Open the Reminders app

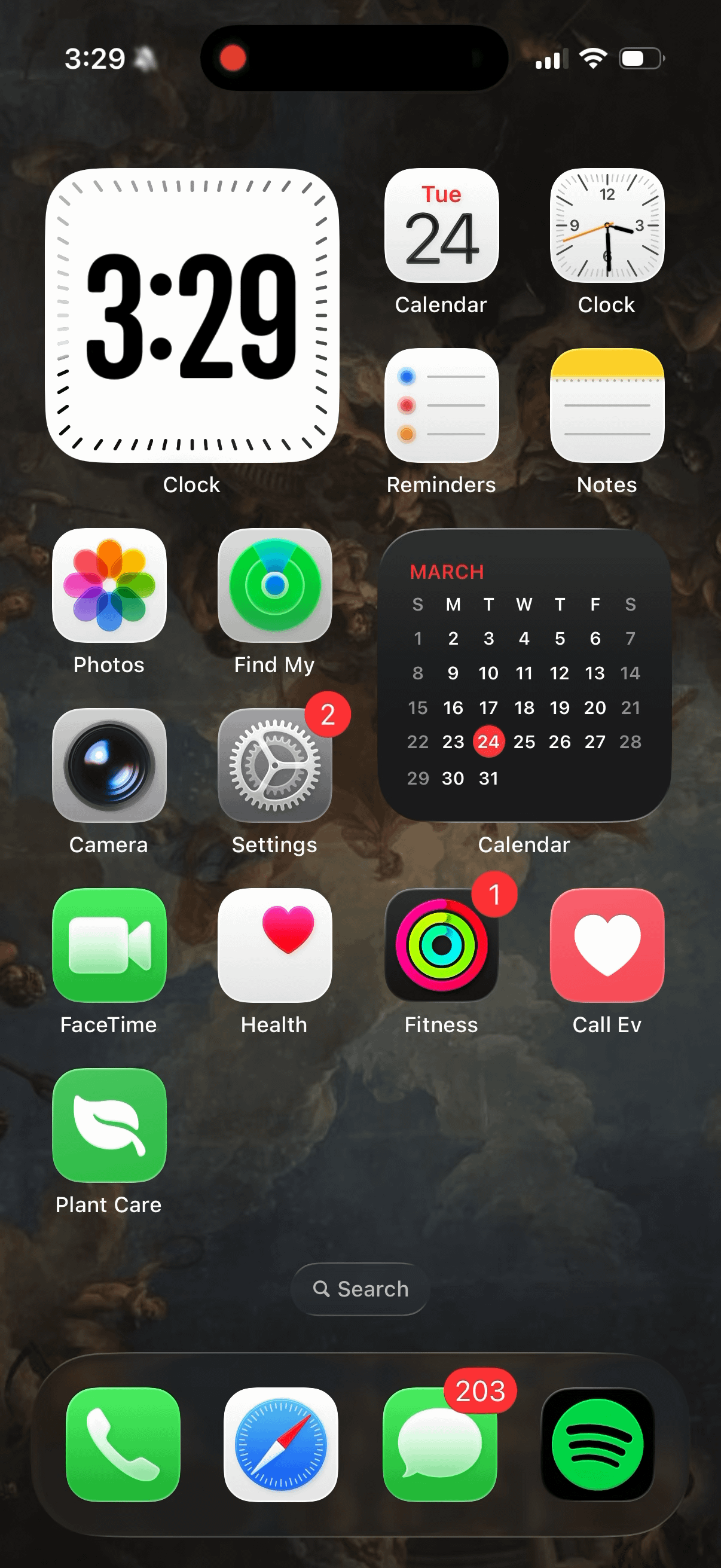click(x=441, y=405)
